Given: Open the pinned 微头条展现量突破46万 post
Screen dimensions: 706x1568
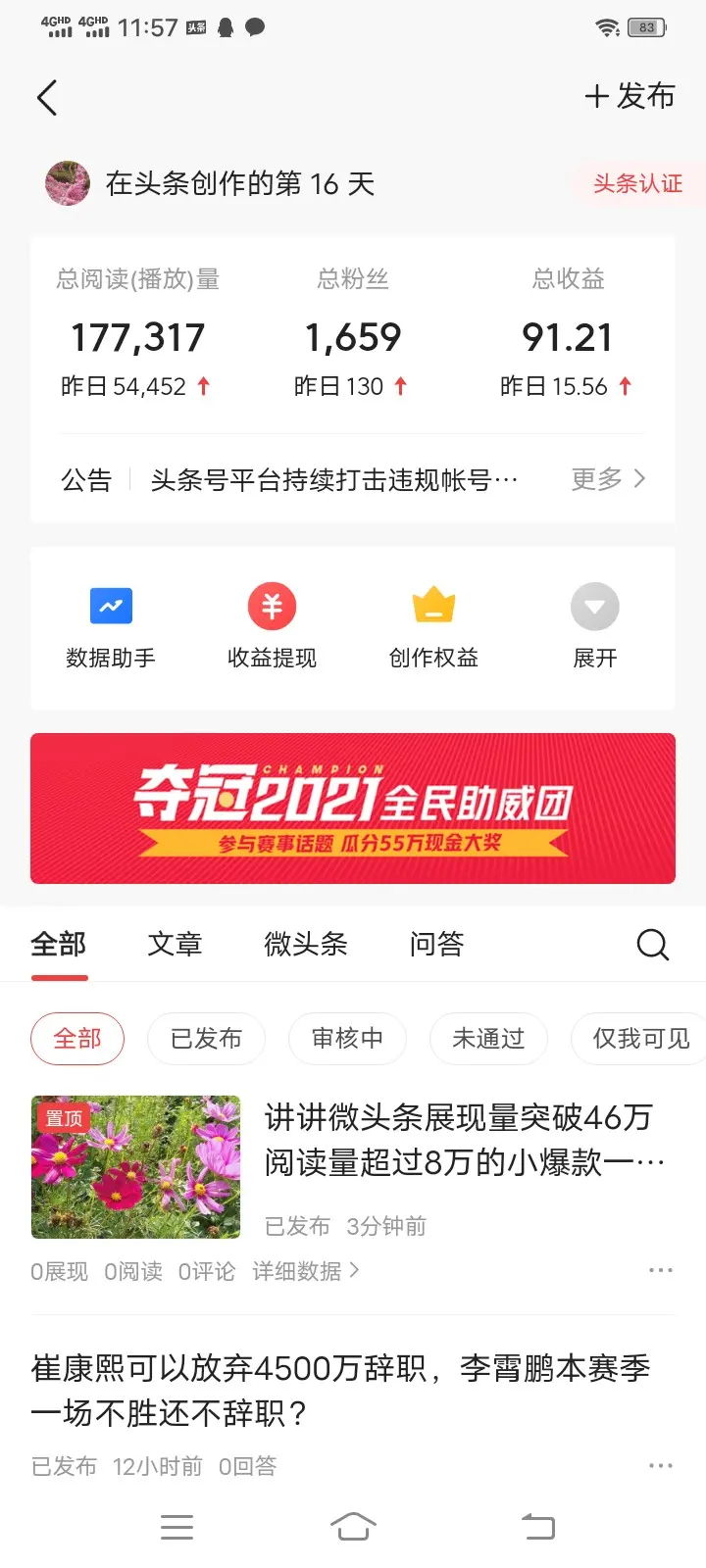Looking at the screenshot, I should point(461,1140).
